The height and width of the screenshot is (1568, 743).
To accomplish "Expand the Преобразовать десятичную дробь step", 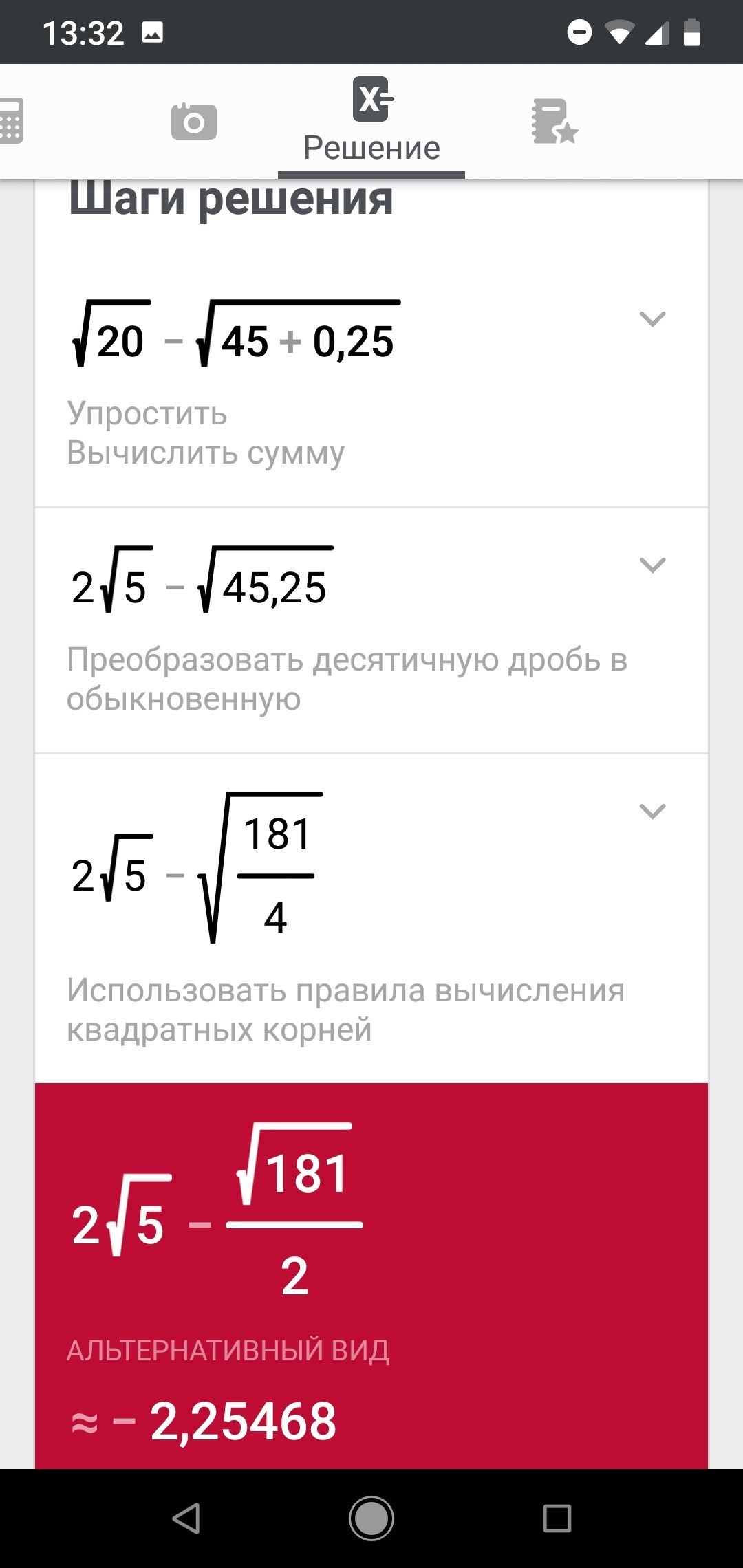I will pyautogui.click(x=652, y=565).
